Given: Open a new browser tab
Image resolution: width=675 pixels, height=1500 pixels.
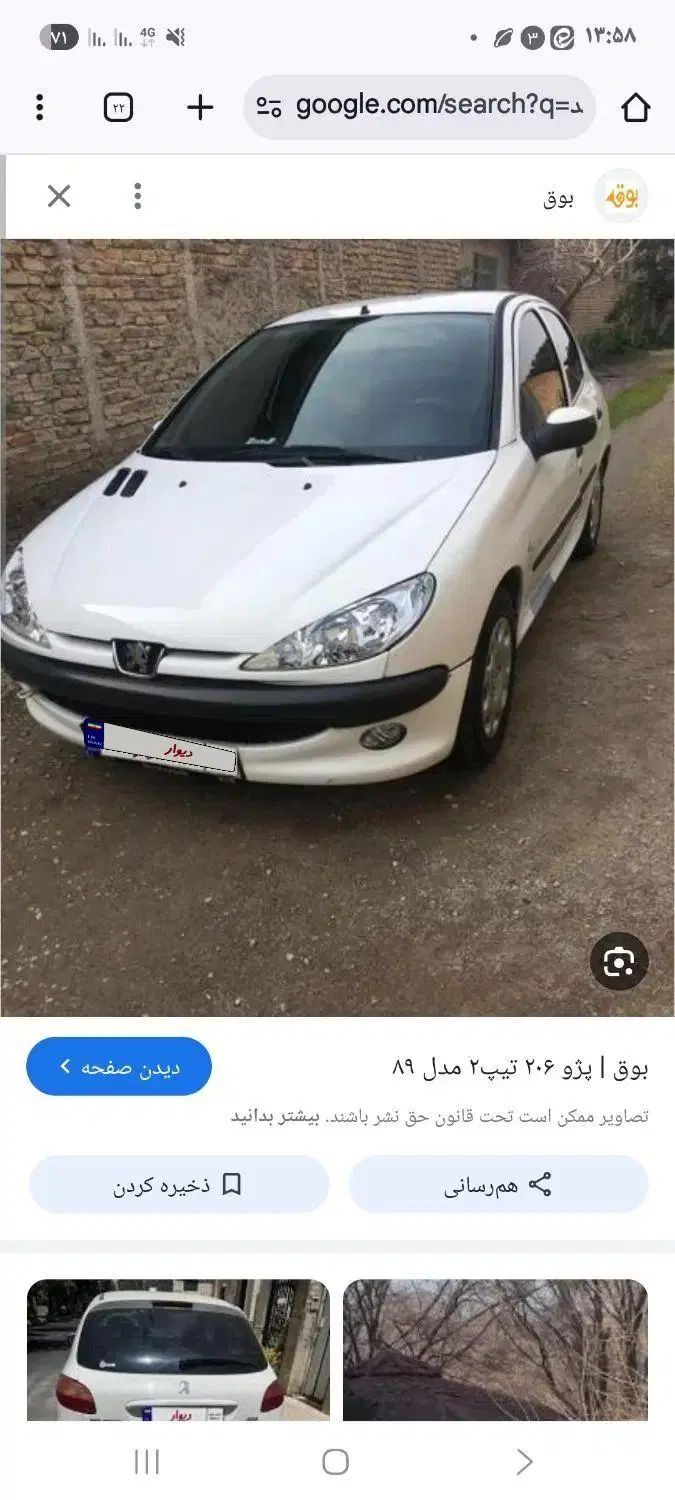Looking at the screenshot, I should [x=200, y=107].
